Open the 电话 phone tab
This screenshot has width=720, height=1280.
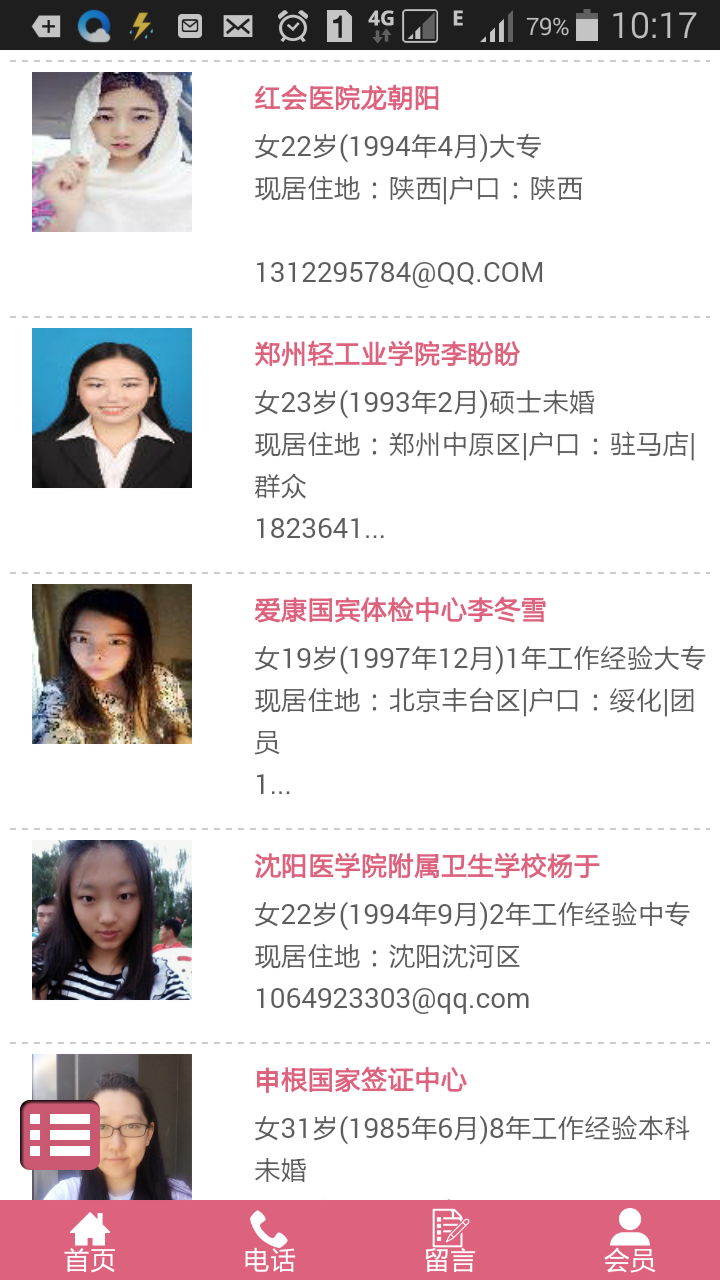pyautogui.click(x=270, y=1241)
